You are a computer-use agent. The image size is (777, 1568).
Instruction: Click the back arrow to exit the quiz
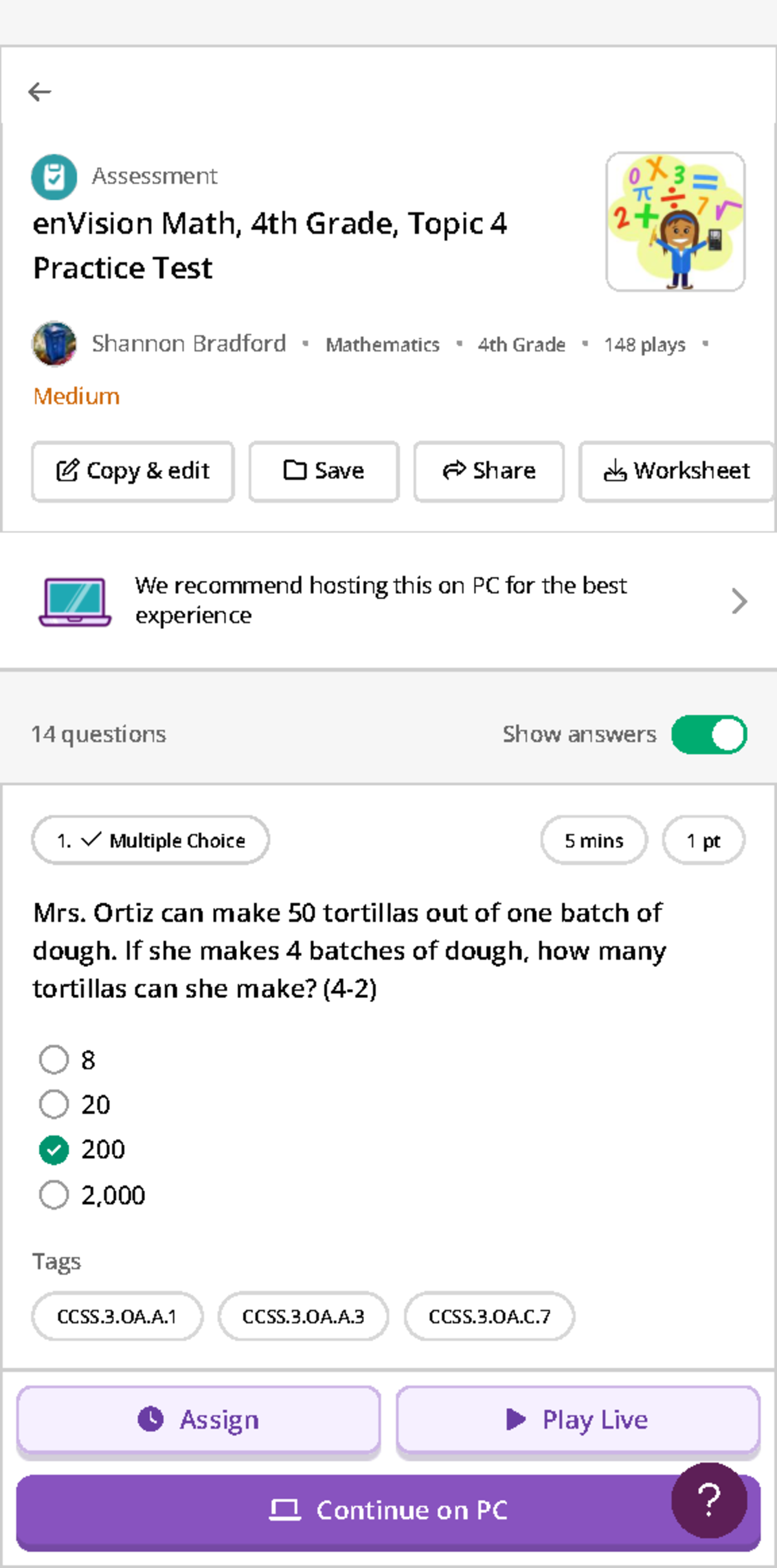click(40, 92)
